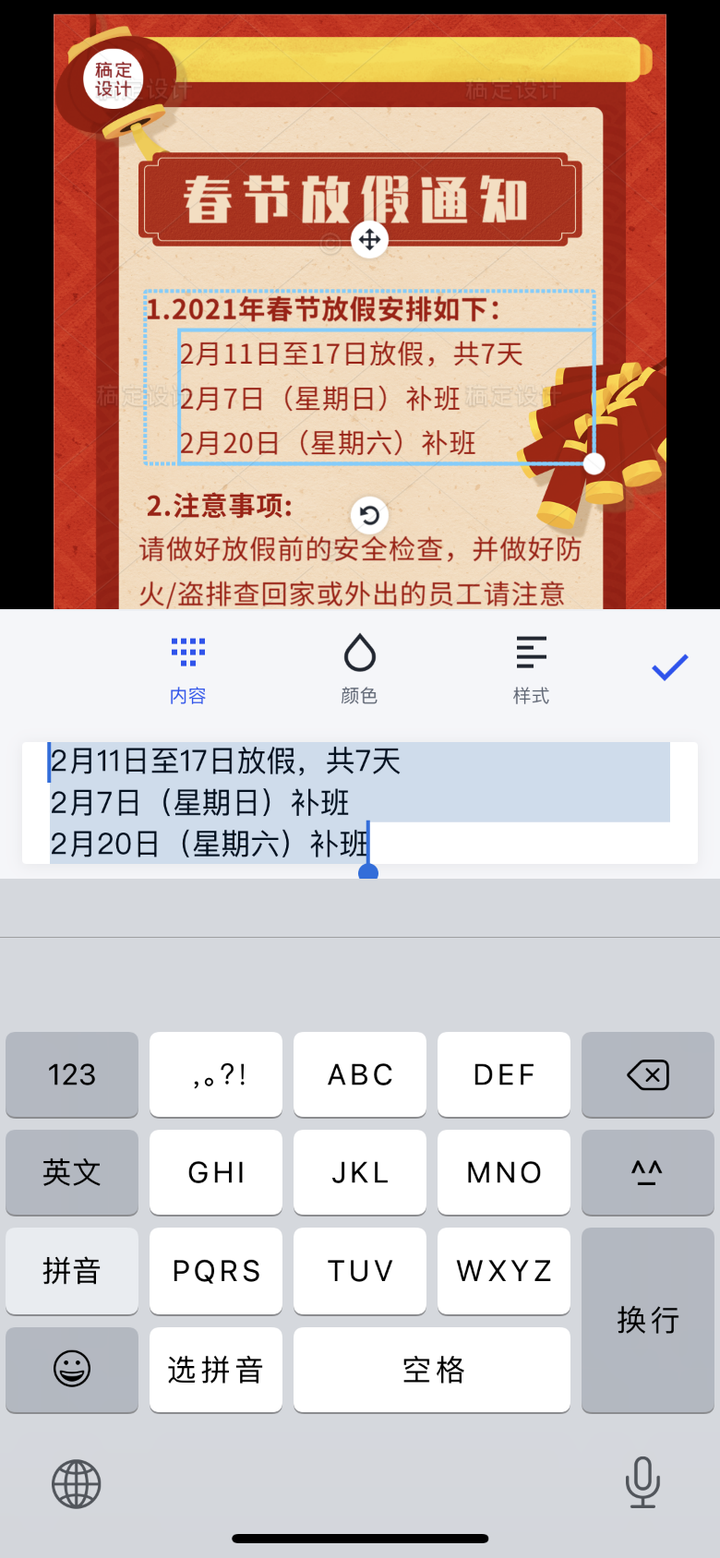Switch keyboard to 英文 English input
This screenshot has width=720, height=1558.
pyautogui.click(x=72, y=1172)
